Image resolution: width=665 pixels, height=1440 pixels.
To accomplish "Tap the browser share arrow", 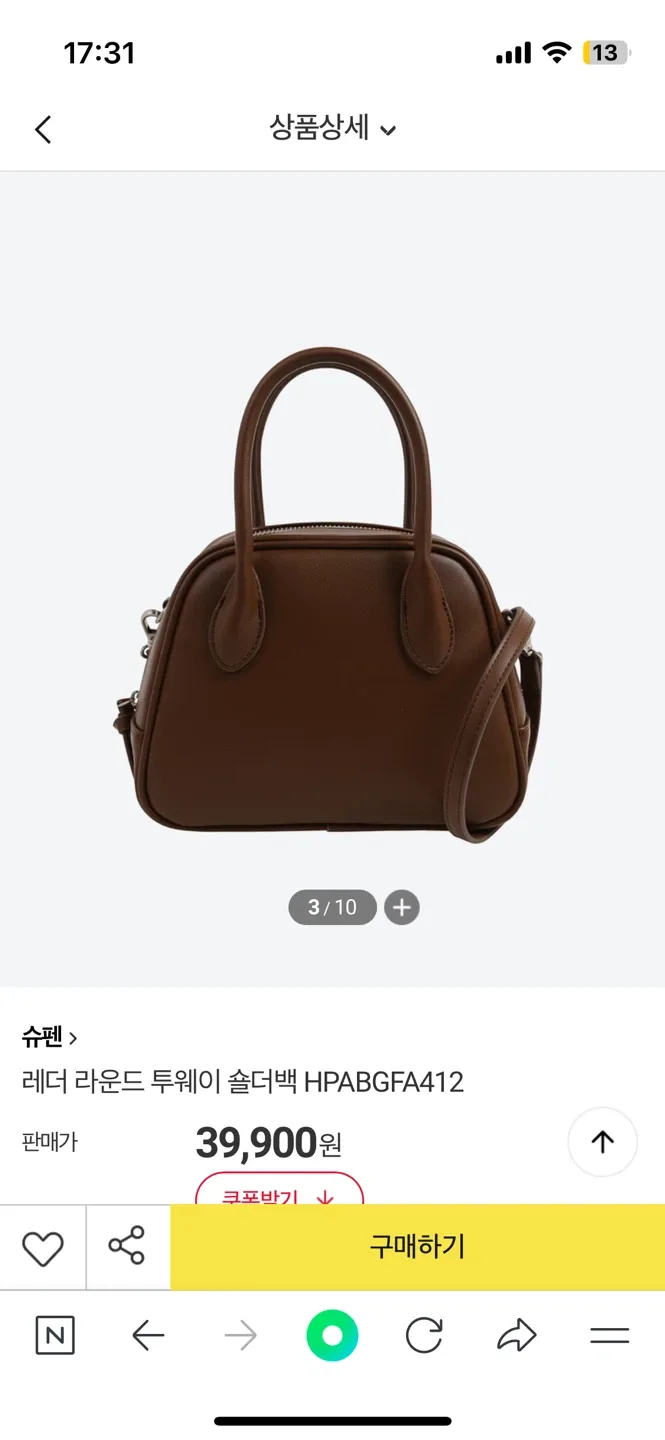I will (x=516, y=1336).
